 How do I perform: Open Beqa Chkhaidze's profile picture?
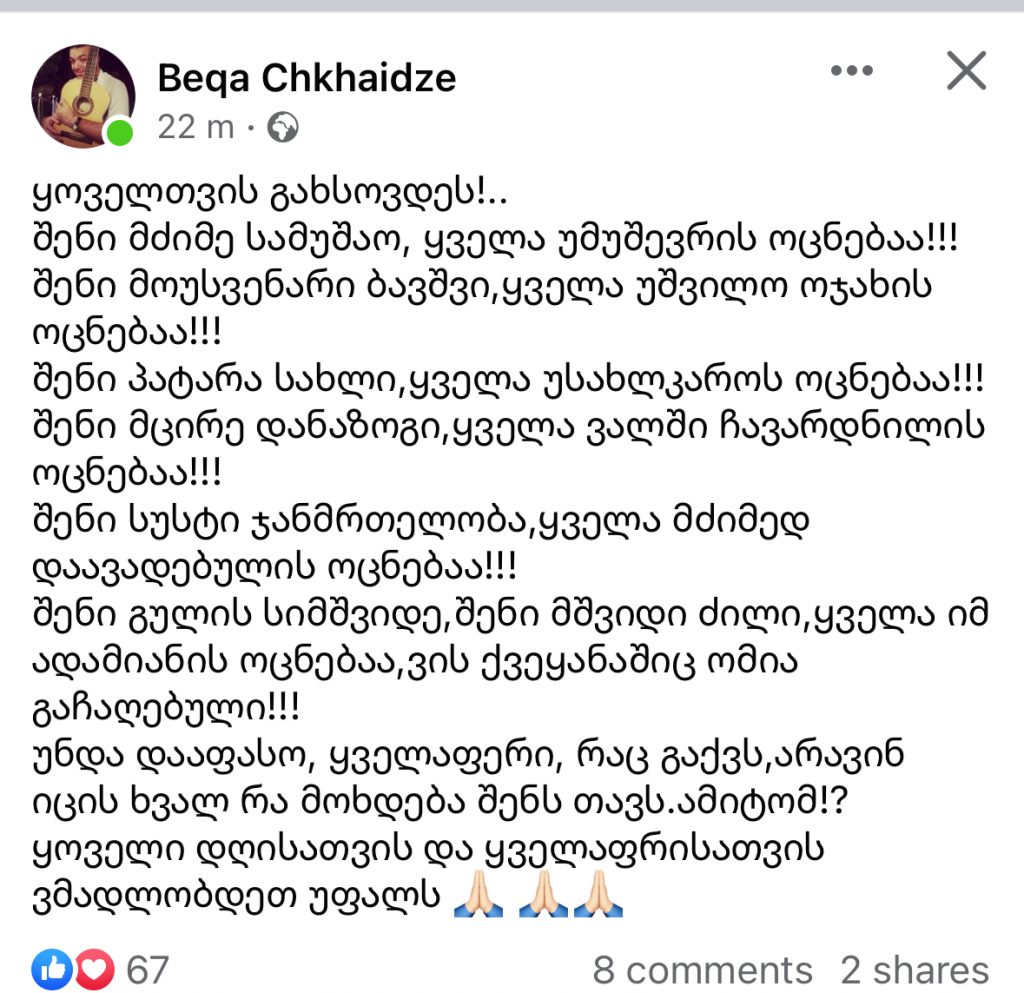pyautogui.click(x=84, y=96)
